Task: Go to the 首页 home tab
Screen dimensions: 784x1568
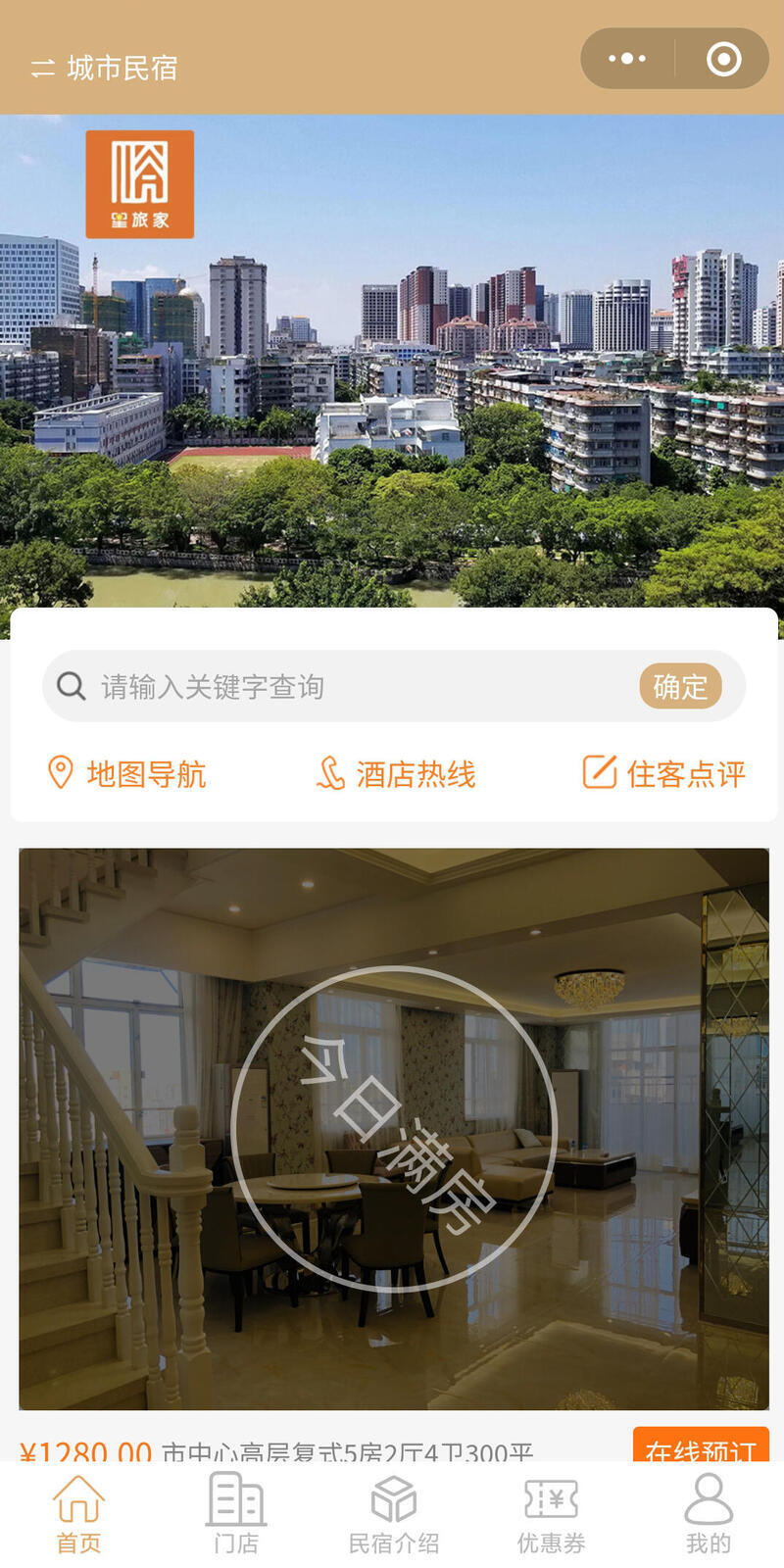Action: 78,1515
